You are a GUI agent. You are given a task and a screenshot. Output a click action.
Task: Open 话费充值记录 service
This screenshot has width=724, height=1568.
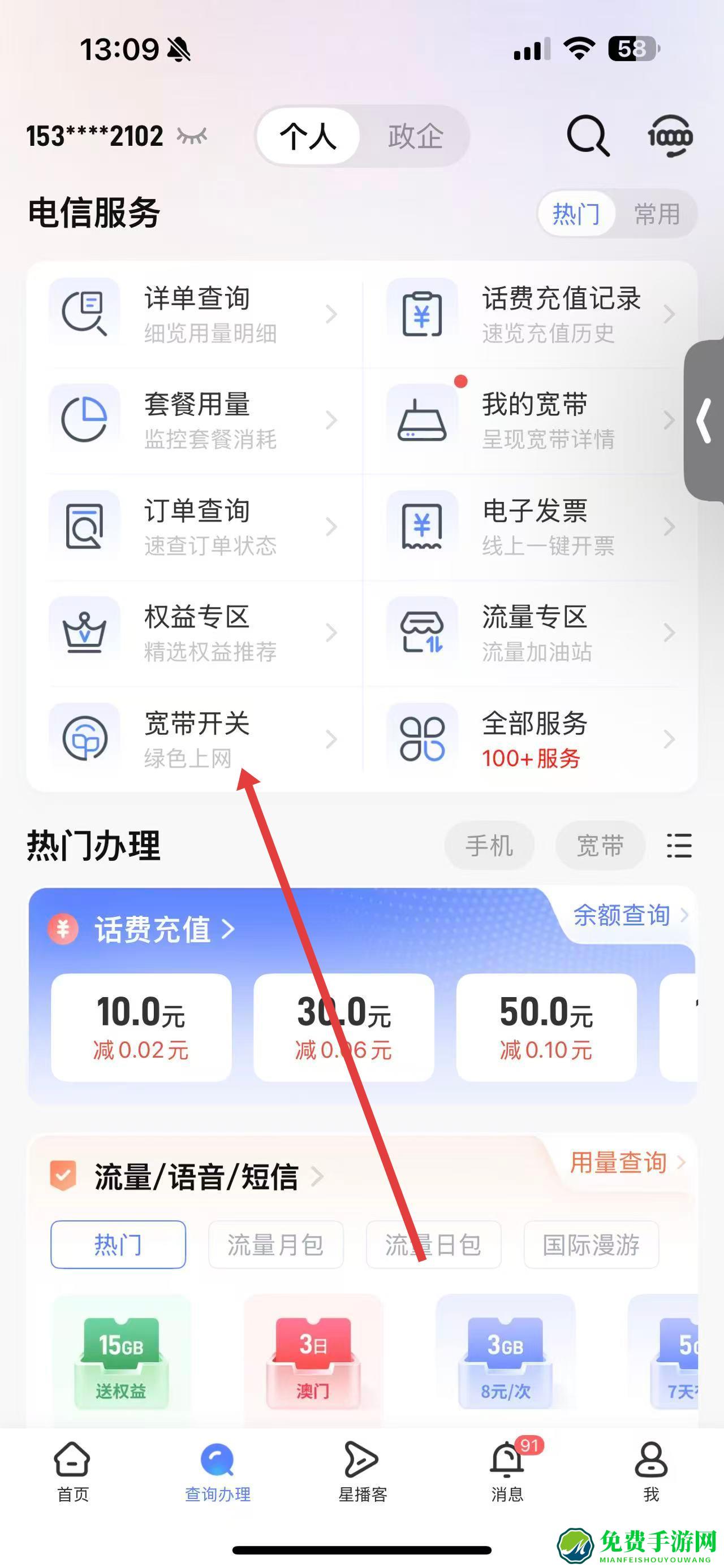pos(531,314)
